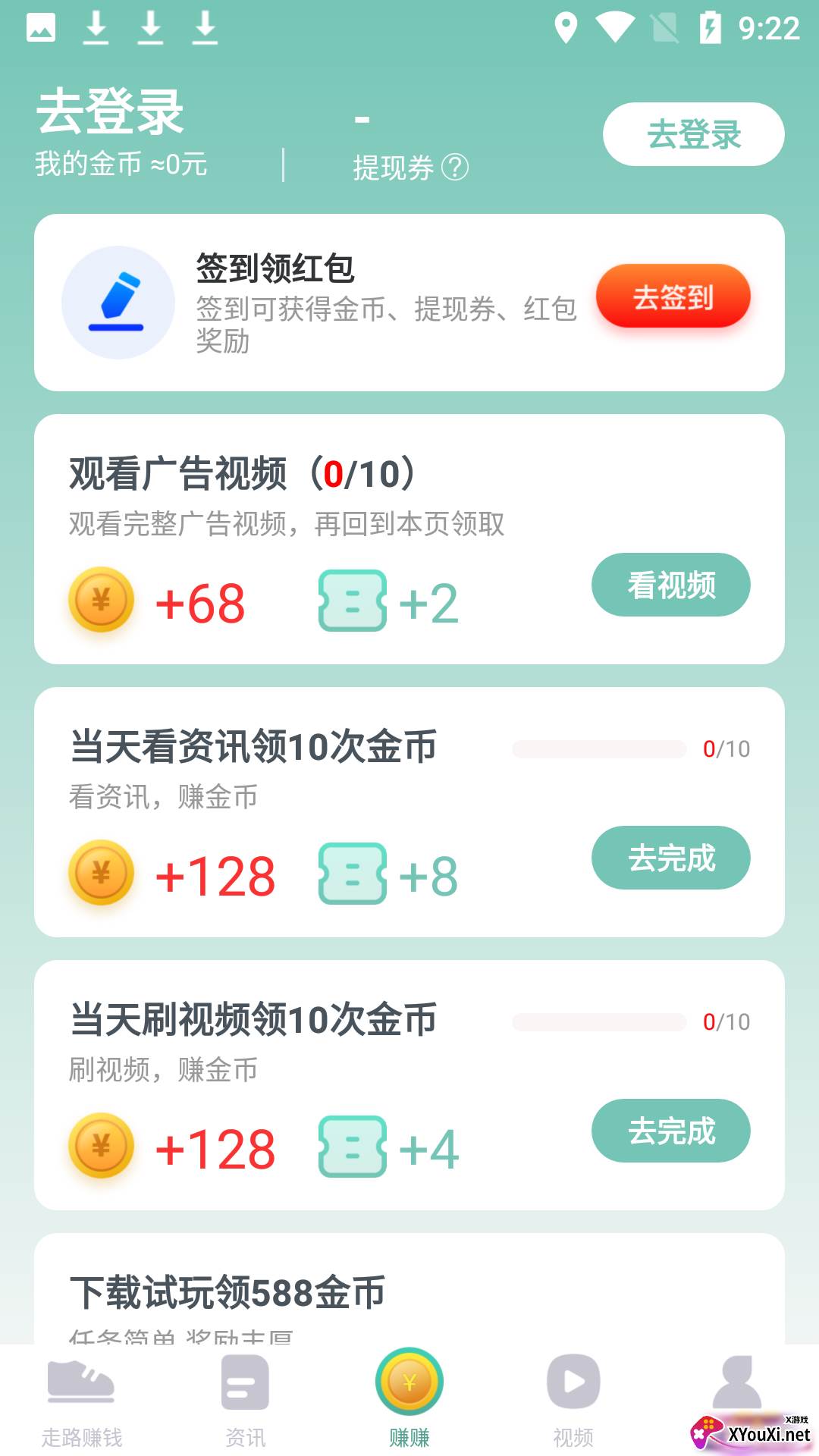Screen dimensions: 819x1456
Task: Tap the 去登录 heading at top left
Action: pos(110,112)
